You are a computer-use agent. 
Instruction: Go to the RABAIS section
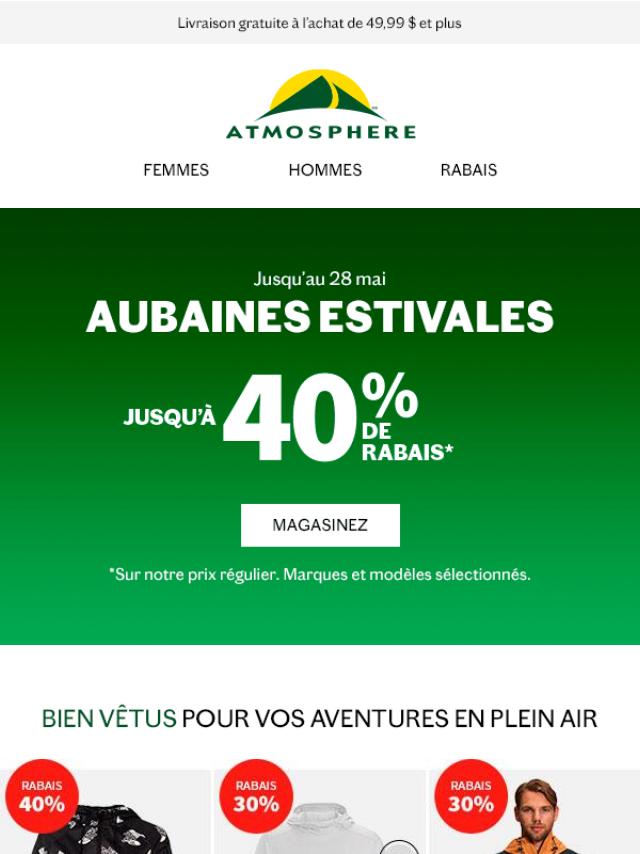[468, 170]
